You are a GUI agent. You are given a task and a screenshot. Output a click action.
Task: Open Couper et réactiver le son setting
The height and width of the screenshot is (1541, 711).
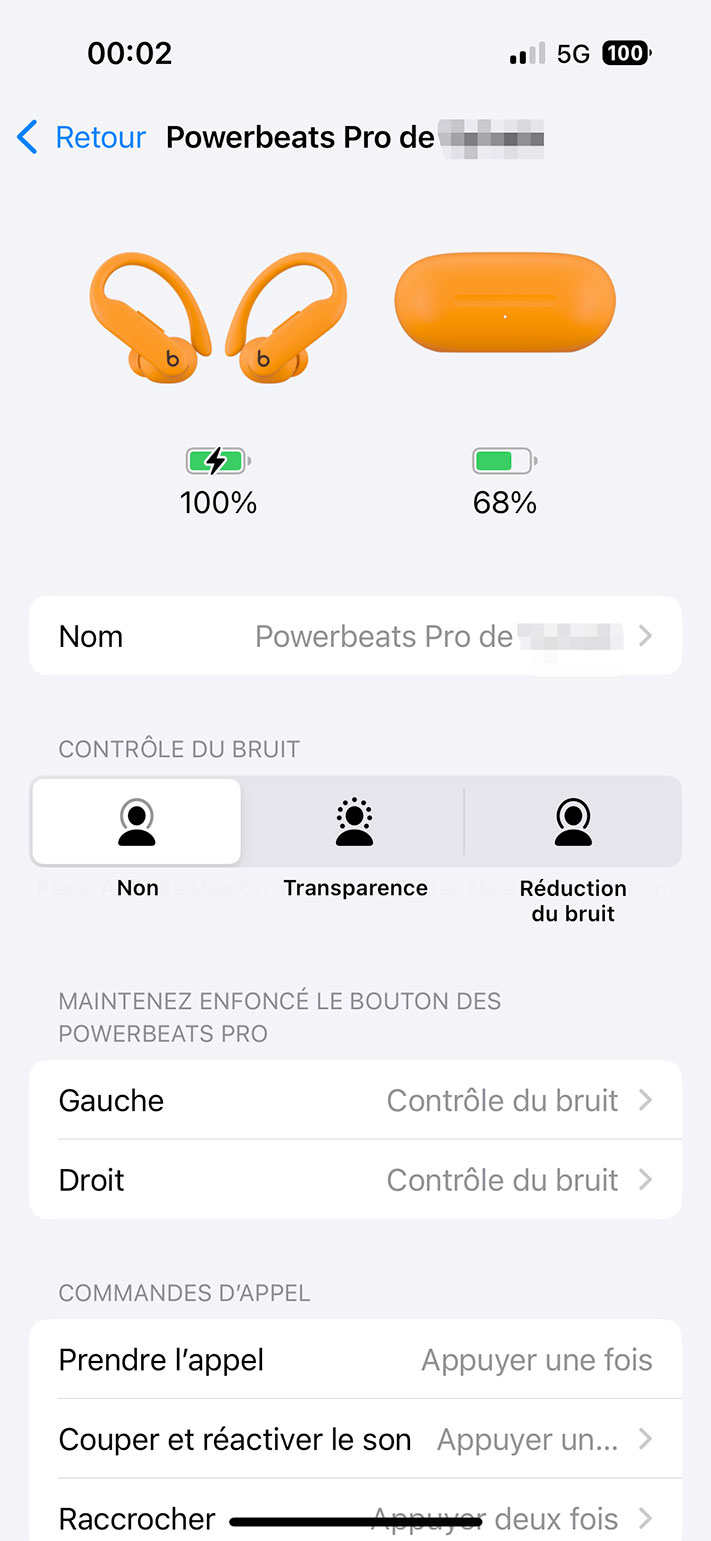coord(355,1440)
